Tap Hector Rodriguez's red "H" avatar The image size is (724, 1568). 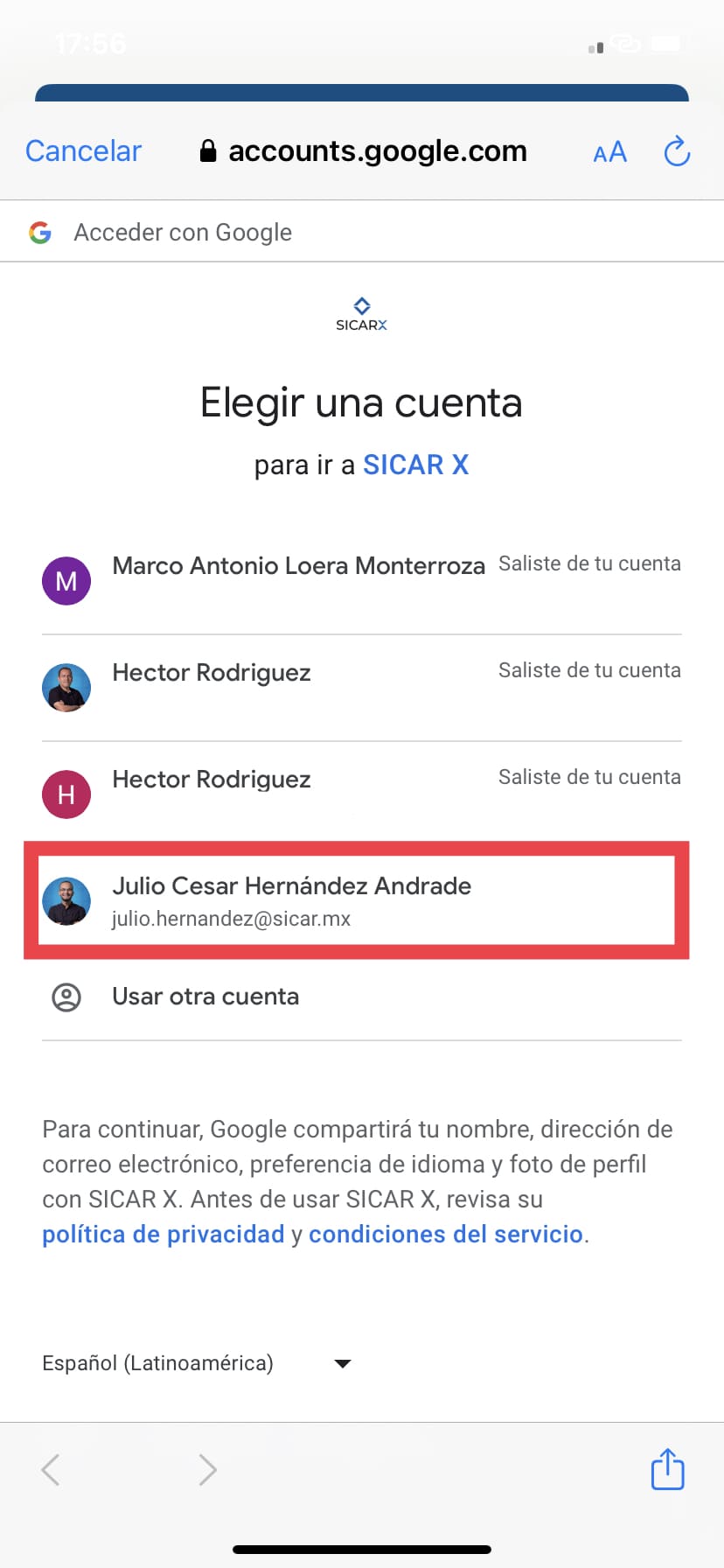(66, 794)
